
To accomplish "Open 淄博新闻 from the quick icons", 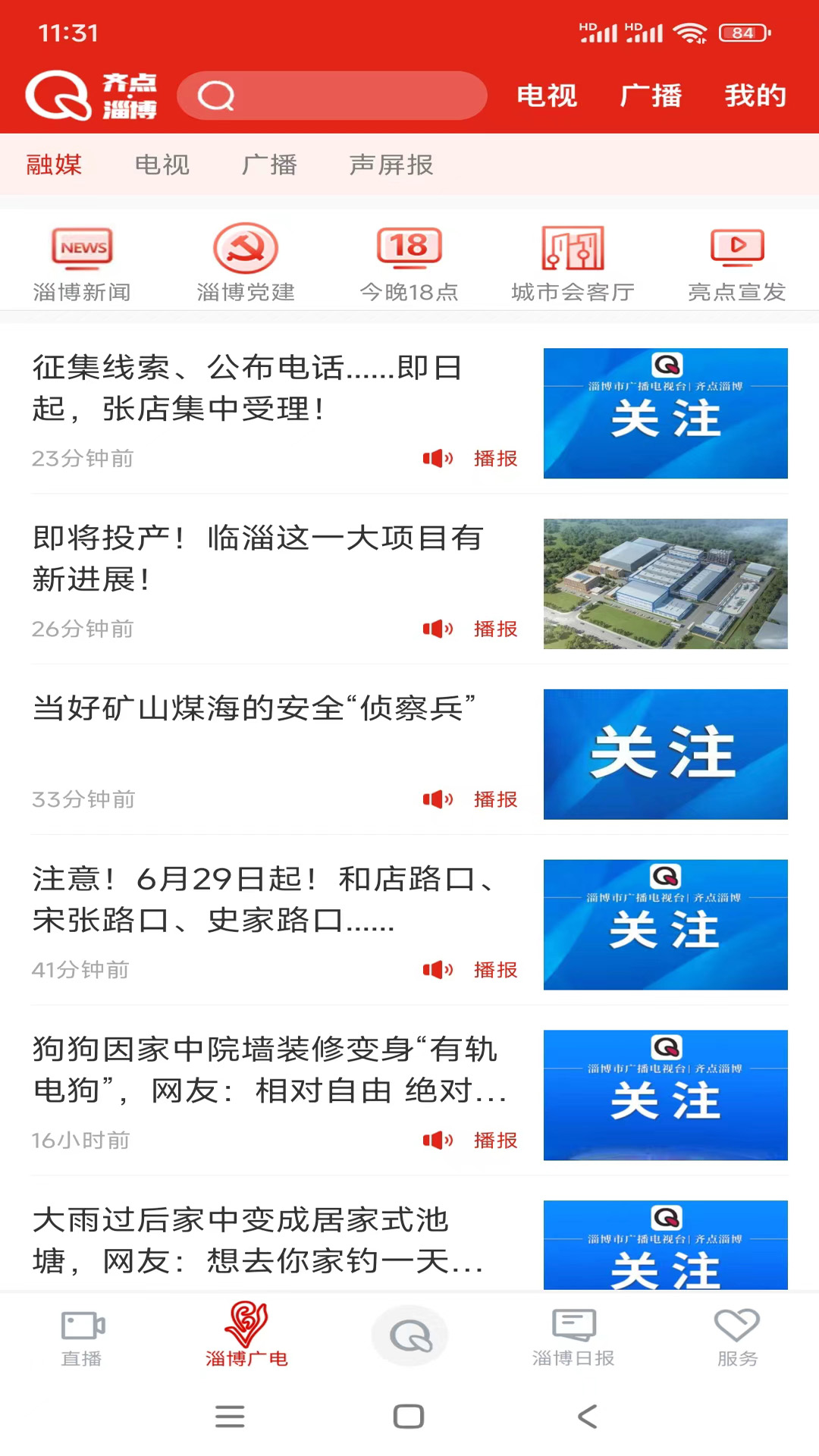I will [81, 260].
